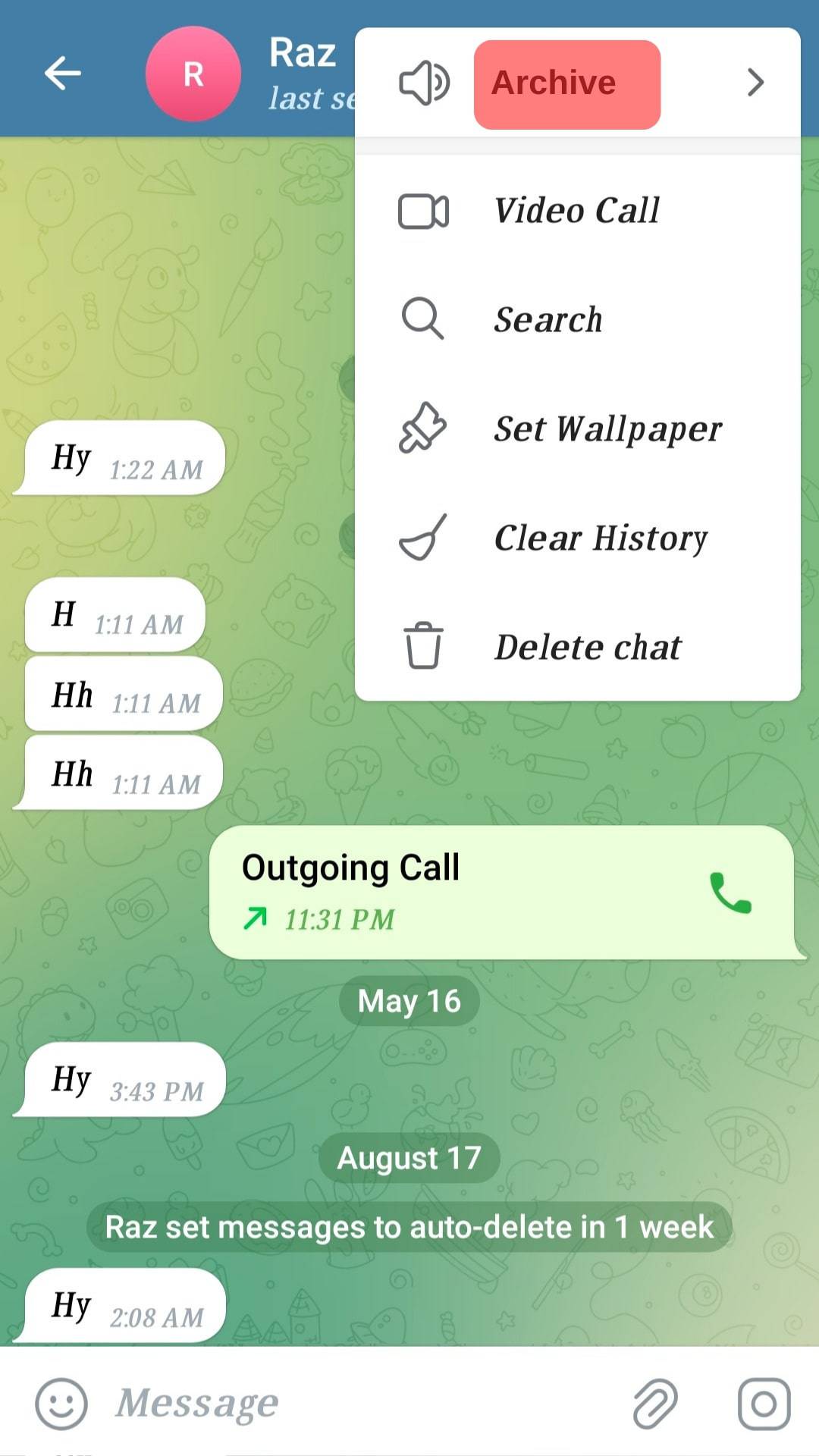The height and width of the screenshot is (1456, 819).
Task: Open the camera icon
Action: coord(764,1404)
